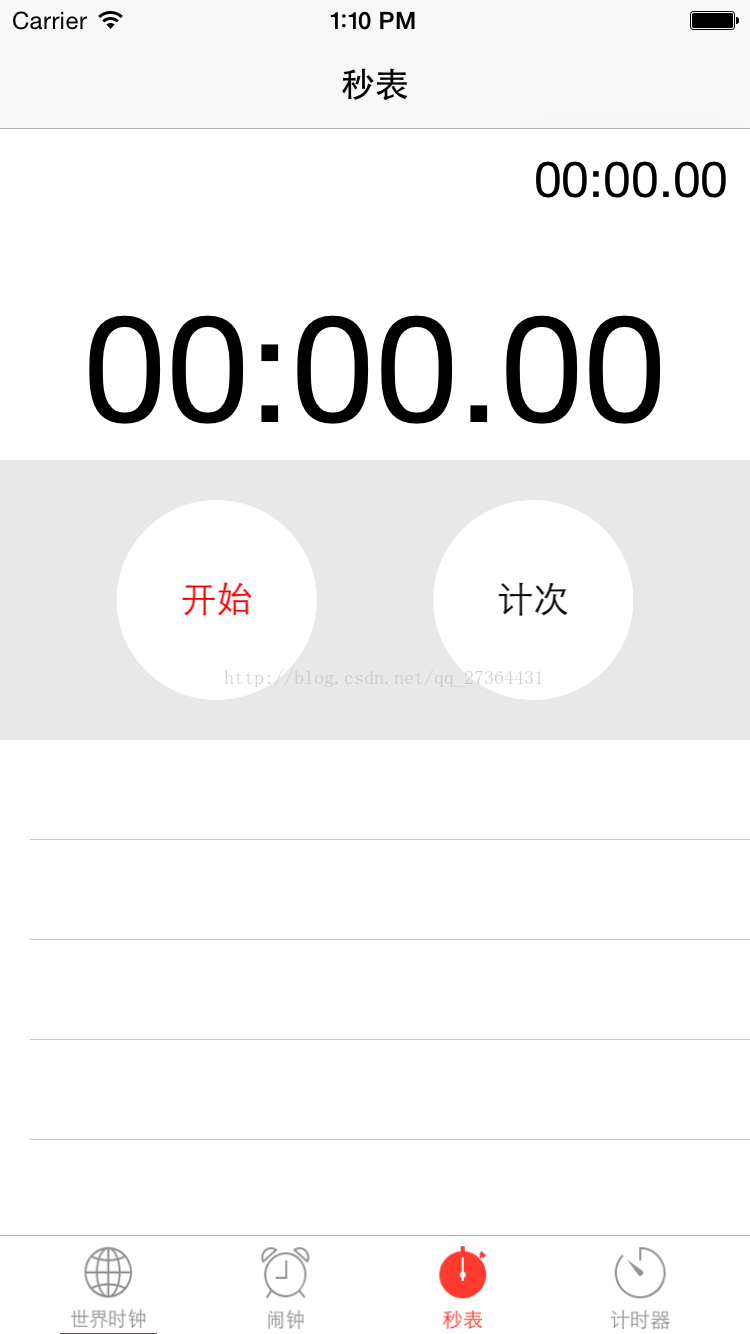Select the 秒表 stopwatch tab
Image resolution: width=750 pixels, height=1334 pixels.
click(462, 1286)
